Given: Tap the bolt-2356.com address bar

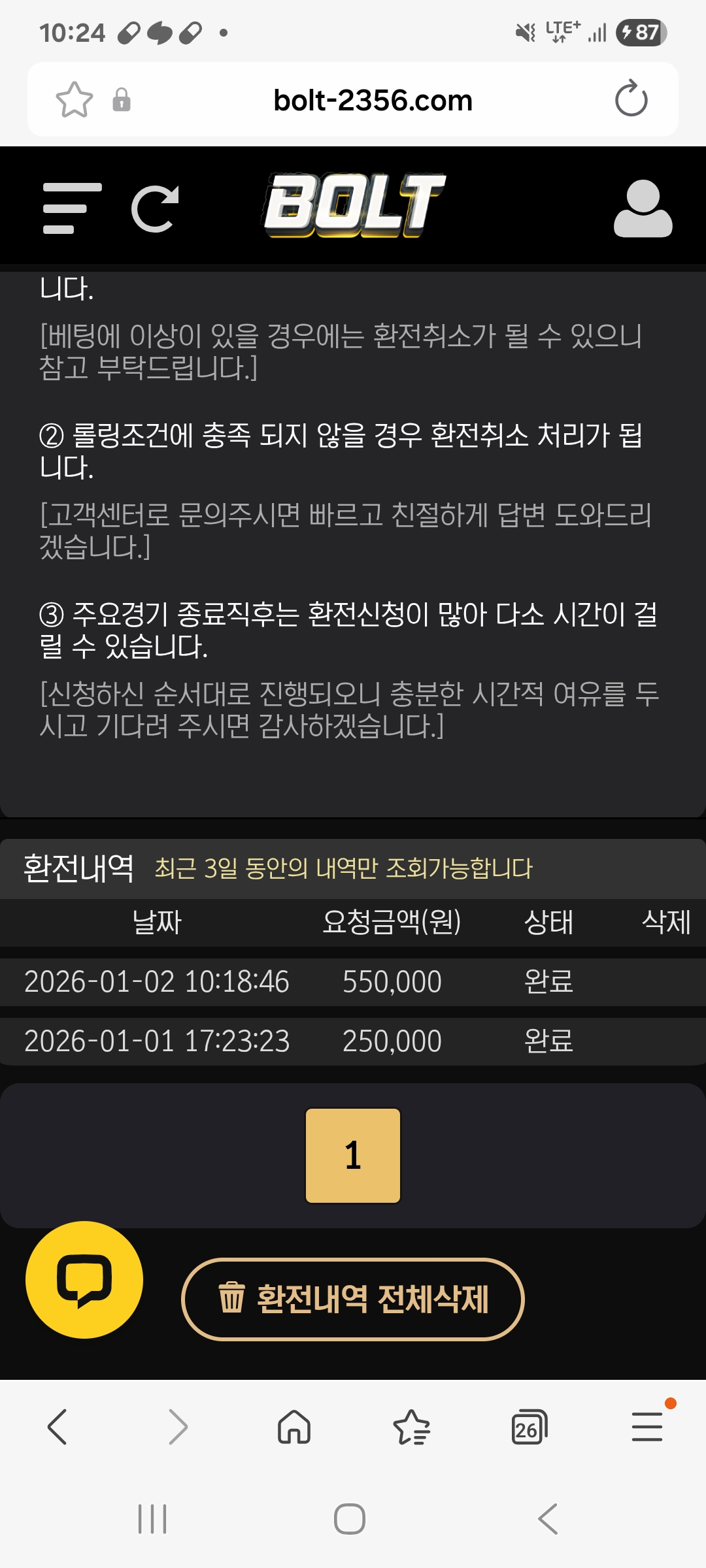Looking at the screenshot, I should 373,100.
